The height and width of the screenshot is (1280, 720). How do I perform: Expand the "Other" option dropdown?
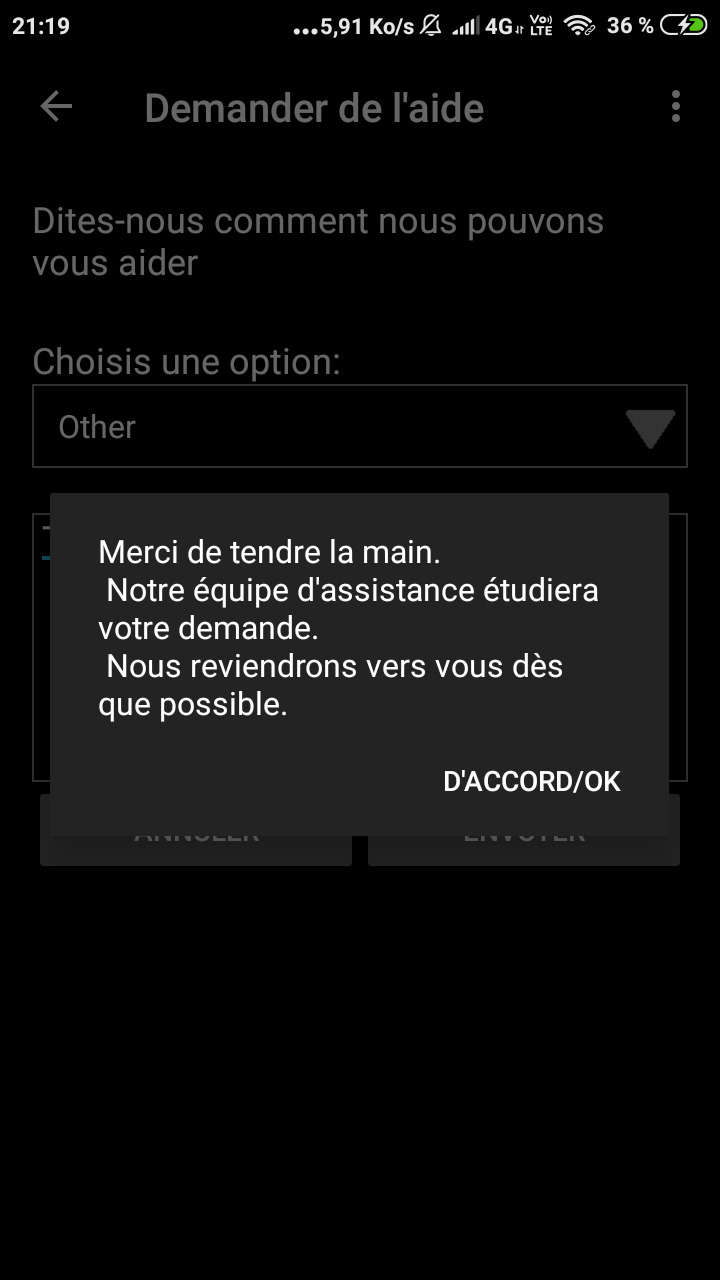[x=360, y=426]
